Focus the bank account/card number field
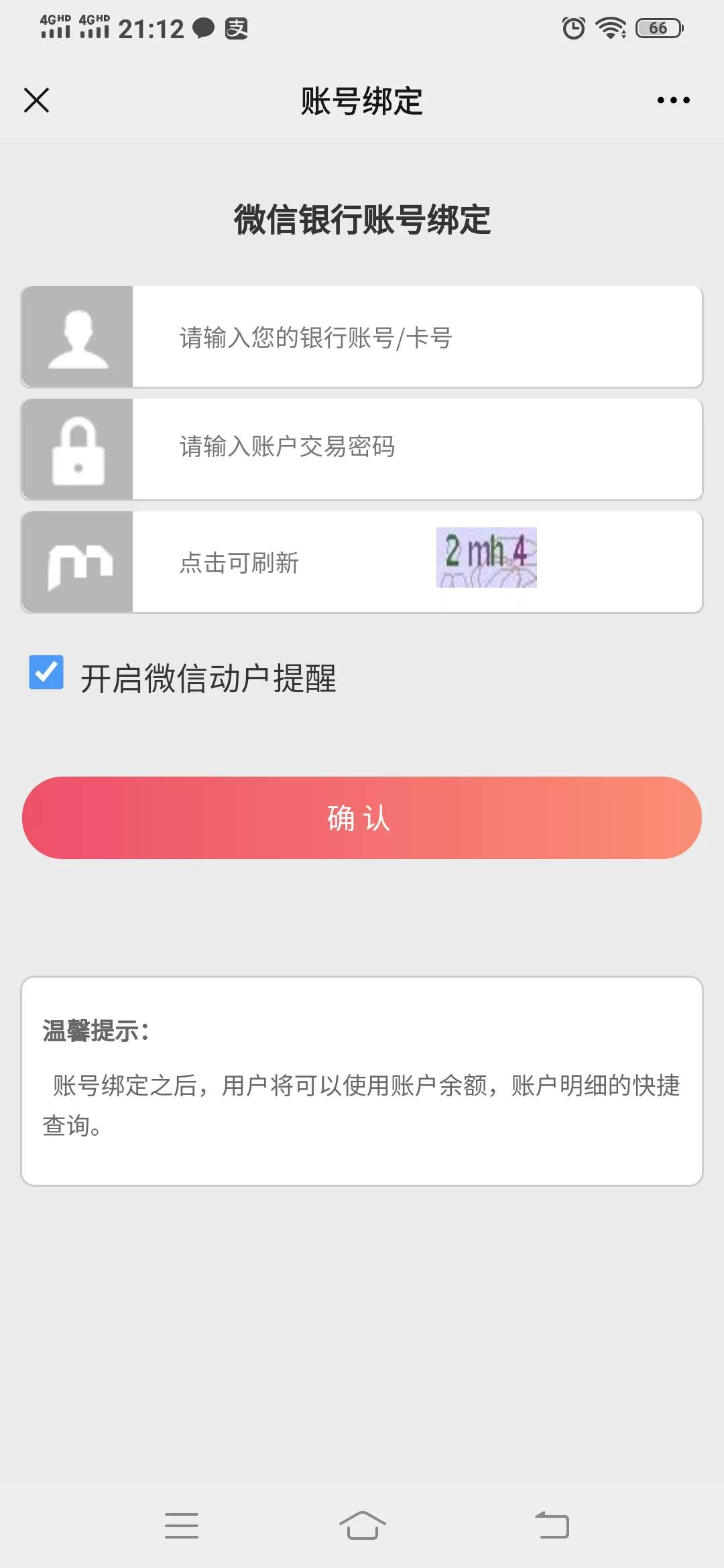Image resolution: width=724 pixels, height=1568 pixels. pyautogui.click(x=416, y=337)
